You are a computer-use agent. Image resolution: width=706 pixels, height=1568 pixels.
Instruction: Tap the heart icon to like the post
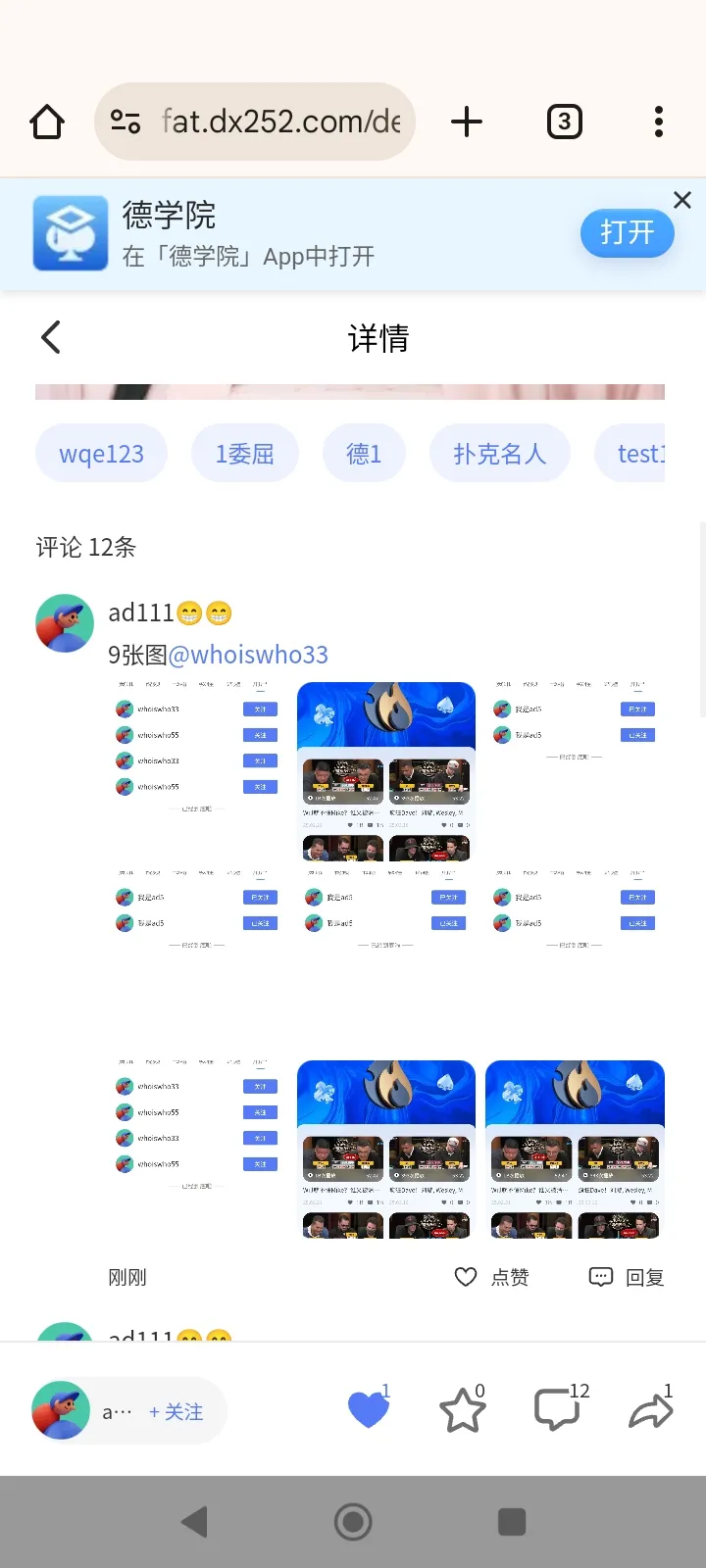368,1408
